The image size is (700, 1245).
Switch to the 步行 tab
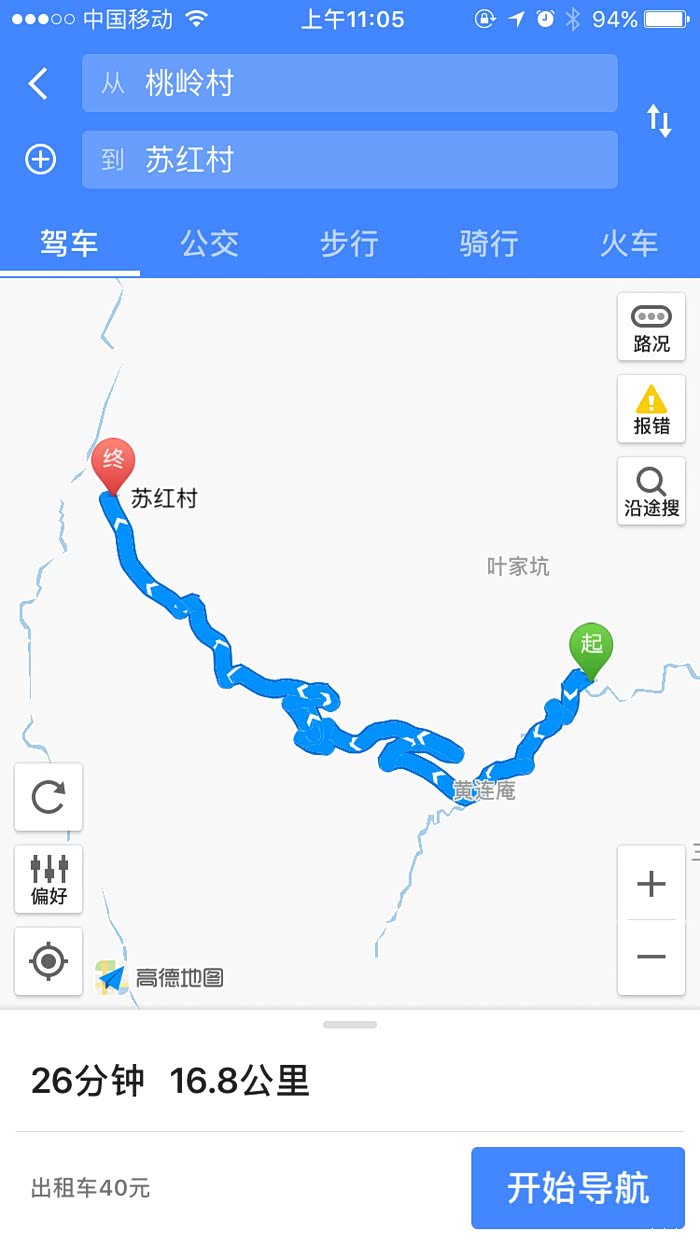pyautogui.click(x=349, y=243)
